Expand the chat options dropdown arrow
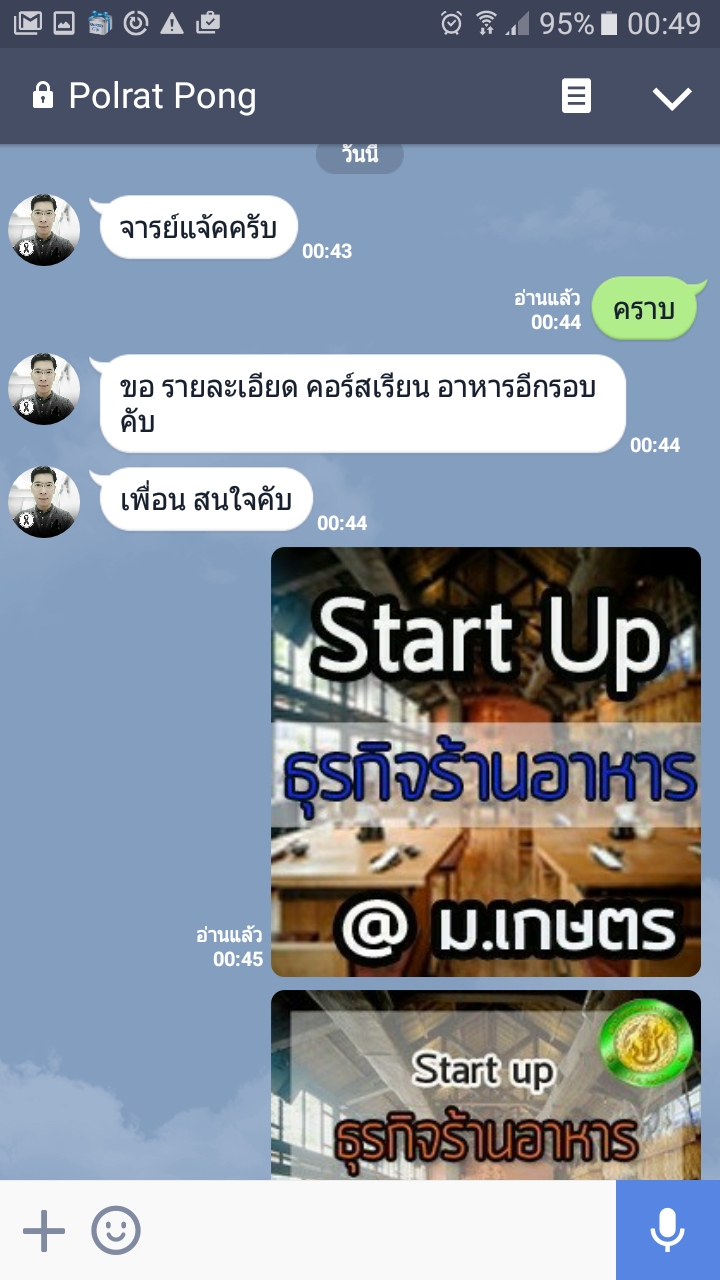720x1280 pixels. point(672,97)
